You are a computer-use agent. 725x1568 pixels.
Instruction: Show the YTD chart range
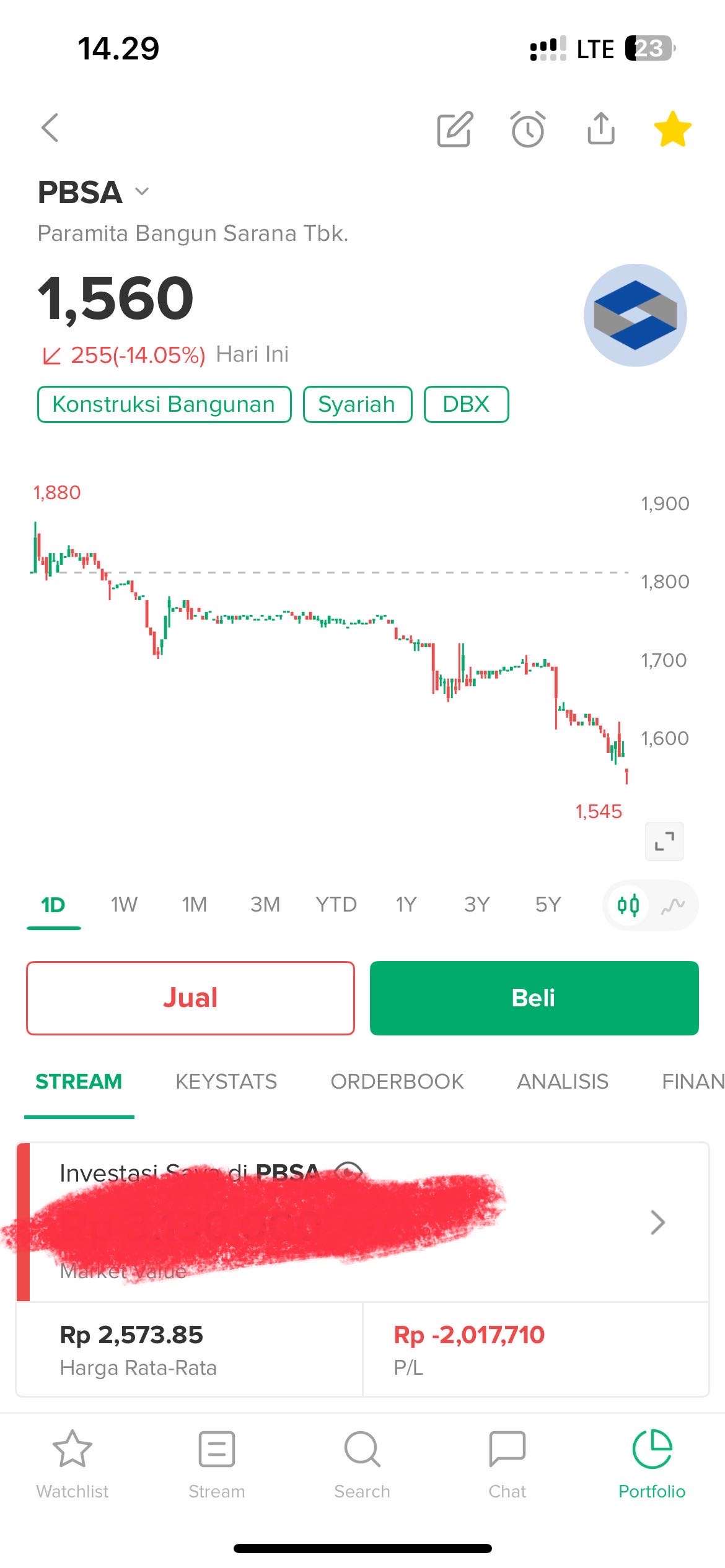click(x=336, y=905)
